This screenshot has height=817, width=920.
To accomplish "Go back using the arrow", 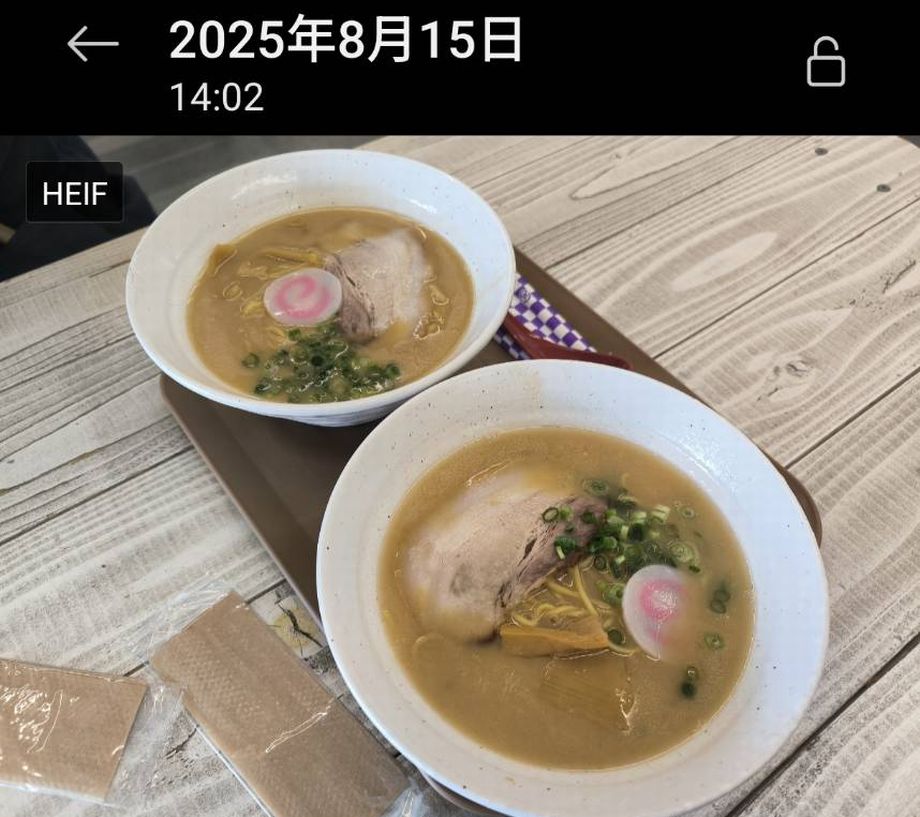I will coord(93,44).
